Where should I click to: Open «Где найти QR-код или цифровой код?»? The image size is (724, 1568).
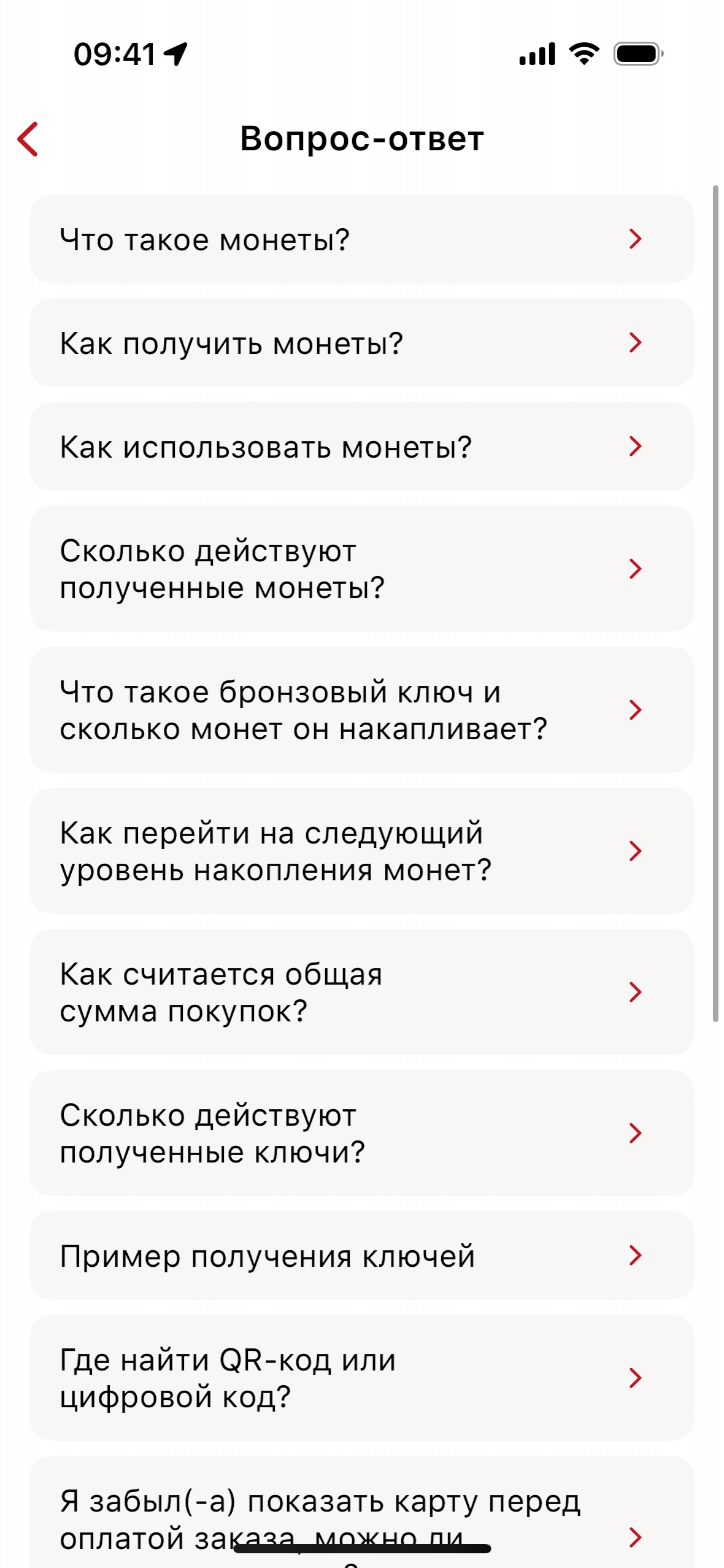click(361, 1378)
